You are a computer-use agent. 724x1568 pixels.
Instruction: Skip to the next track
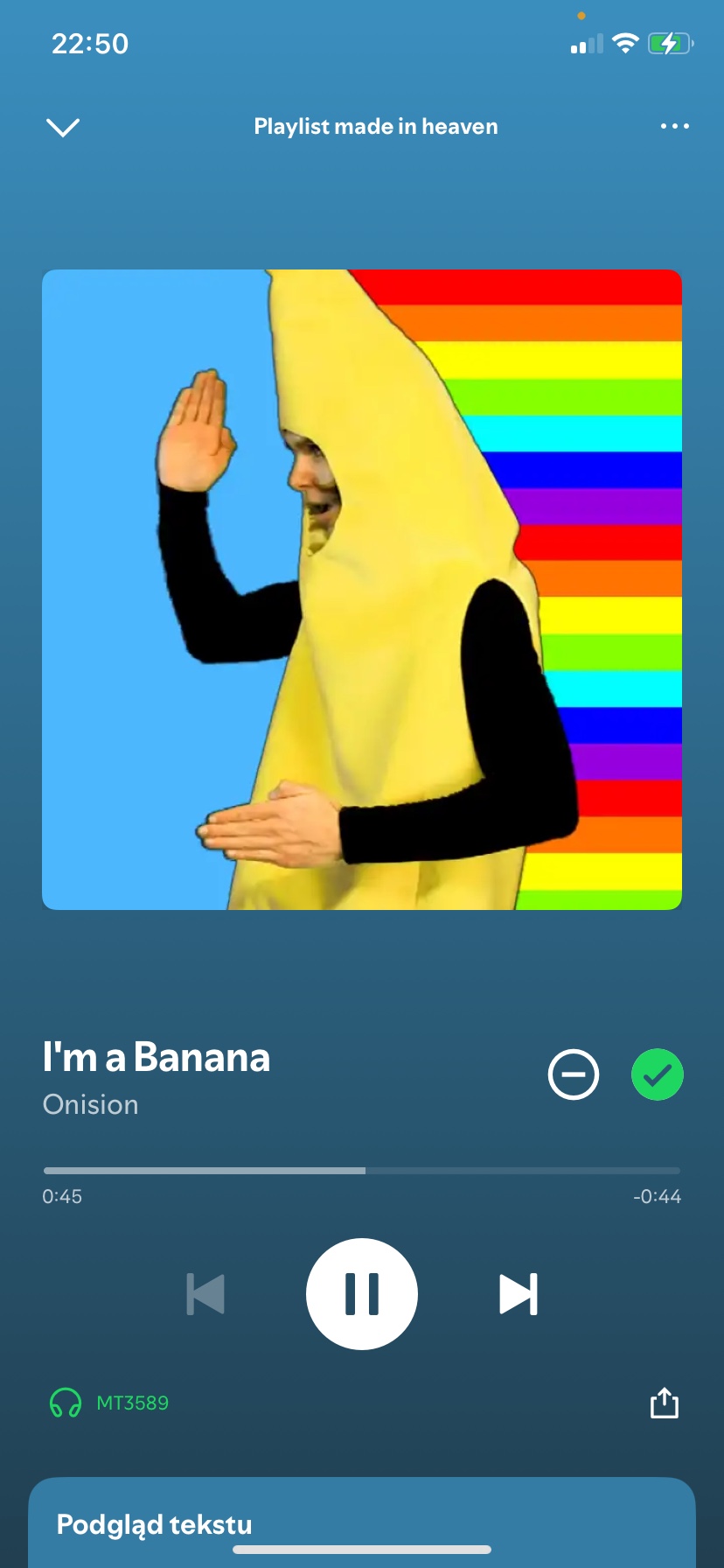point(518,1294)
